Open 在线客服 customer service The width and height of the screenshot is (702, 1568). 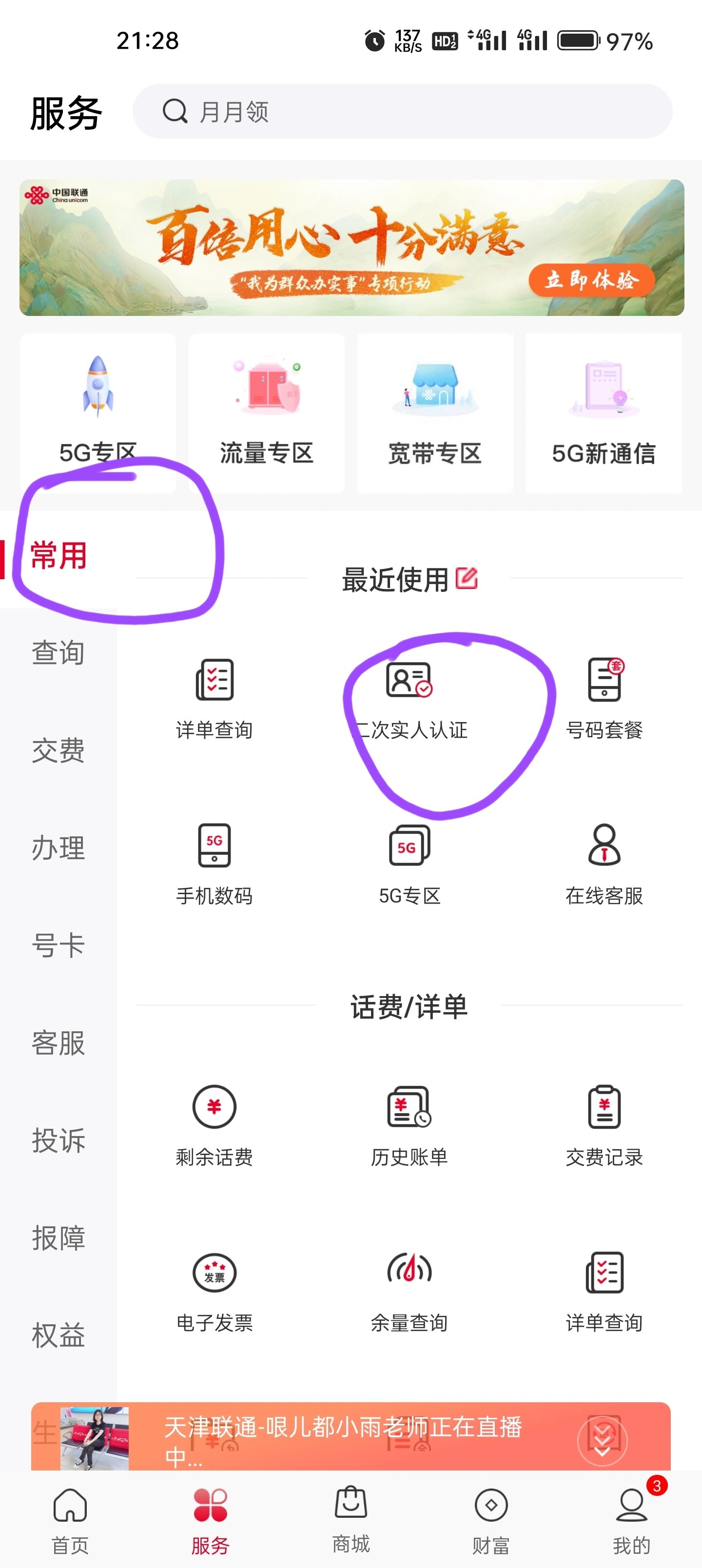(604, 864)
